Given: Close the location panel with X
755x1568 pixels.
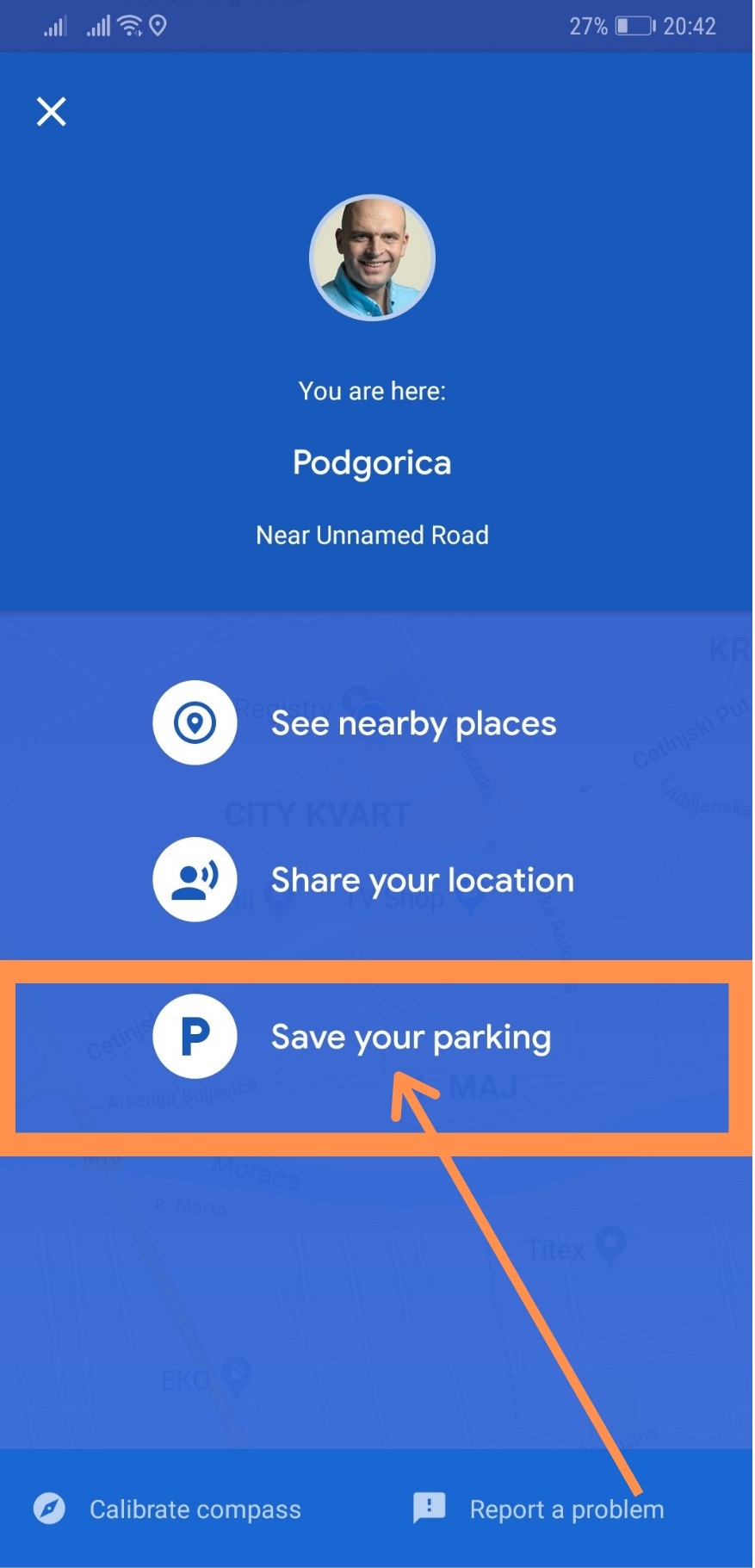Looking at the screenshot, I should (x=52, y=112).
